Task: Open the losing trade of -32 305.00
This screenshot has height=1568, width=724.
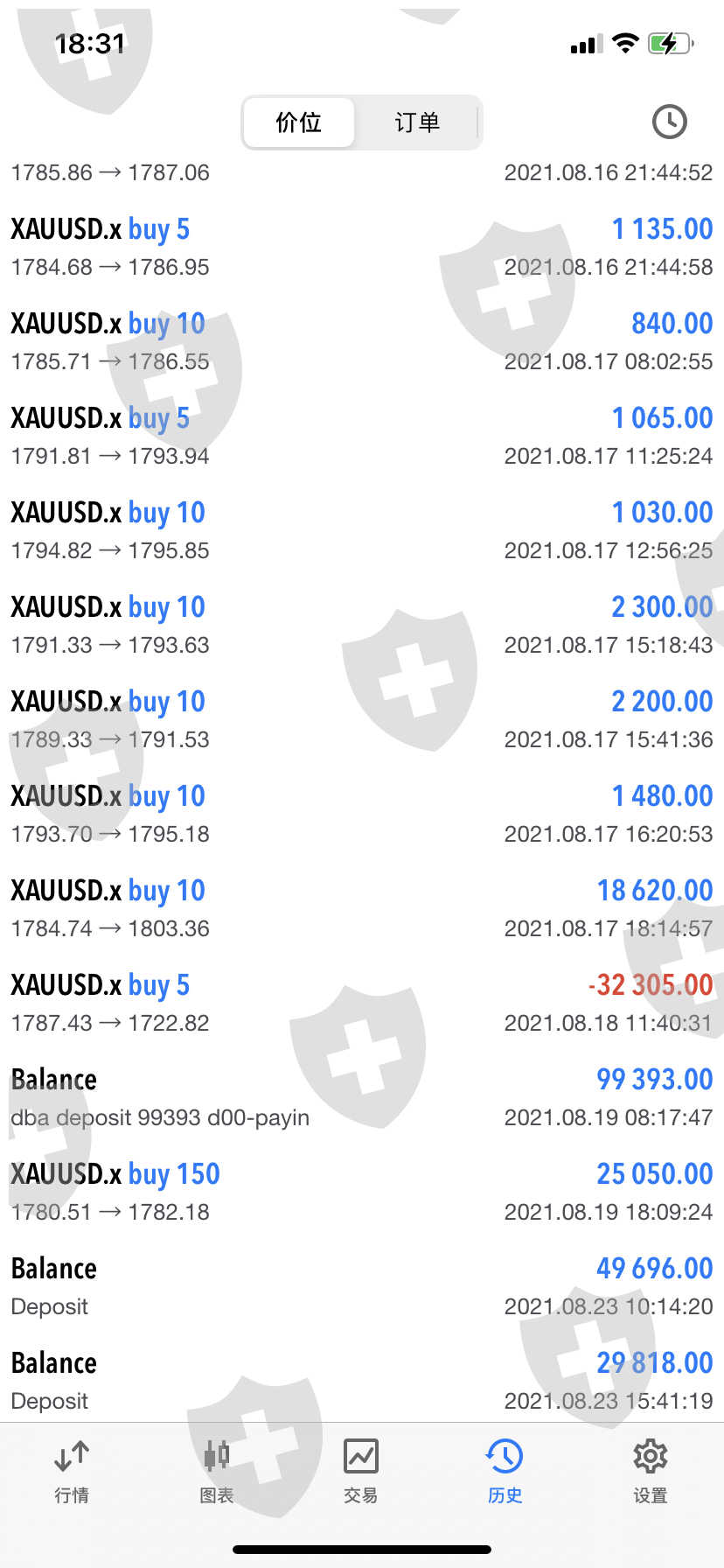Action: pos(362,1003)
